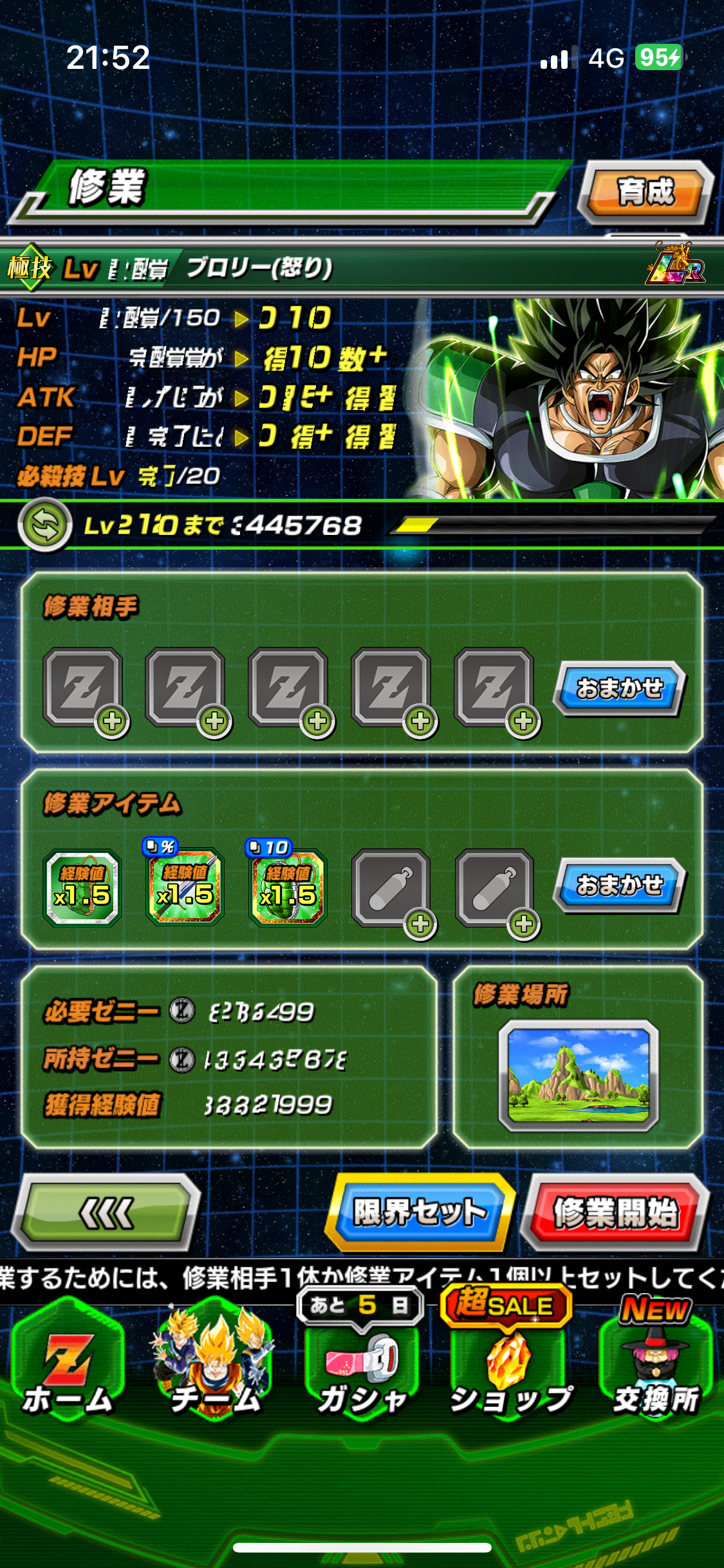Tap おまかせ in the 修業アイテム section
The height and width of the screenshot is (1568, 724).
click(x=619, y=885)
